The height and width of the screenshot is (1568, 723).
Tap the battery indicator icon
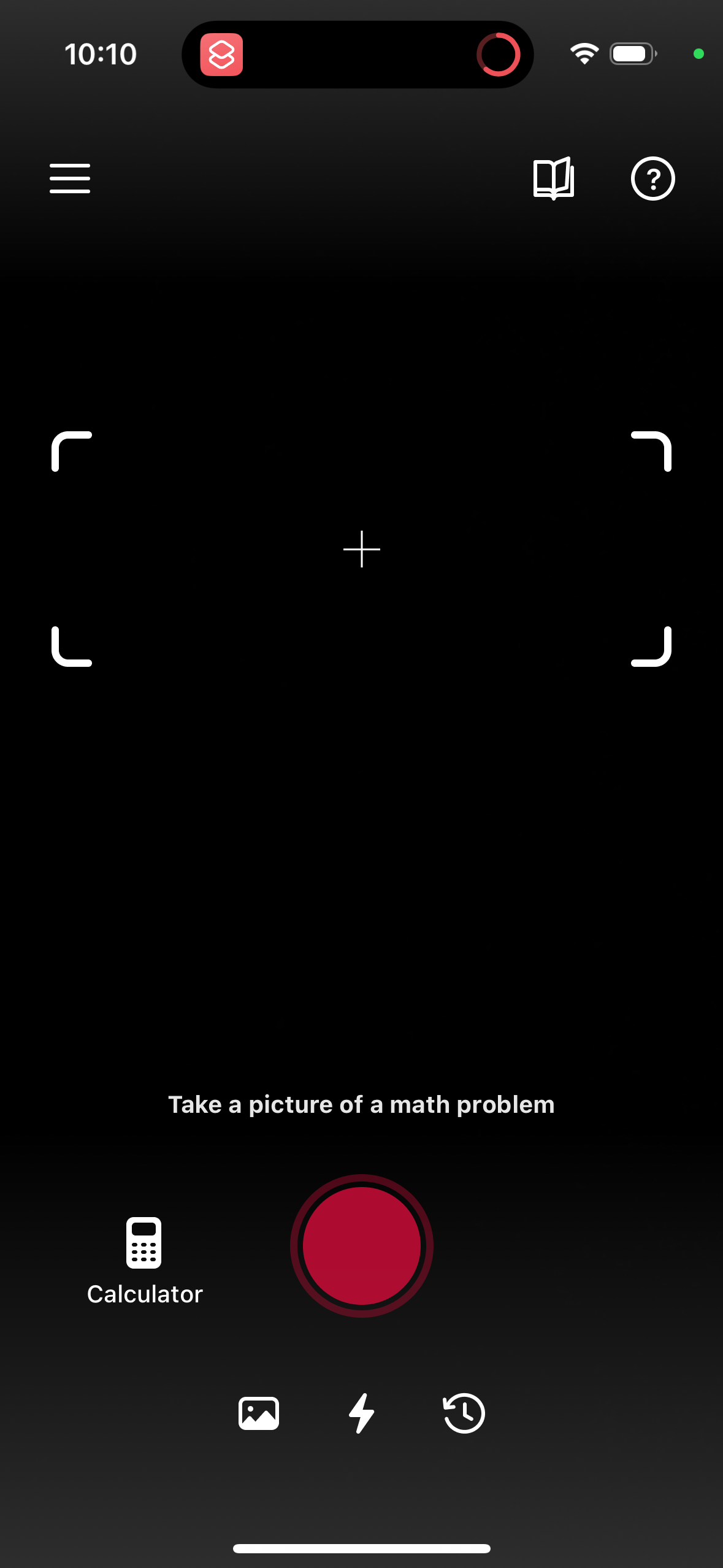(632, 53)
